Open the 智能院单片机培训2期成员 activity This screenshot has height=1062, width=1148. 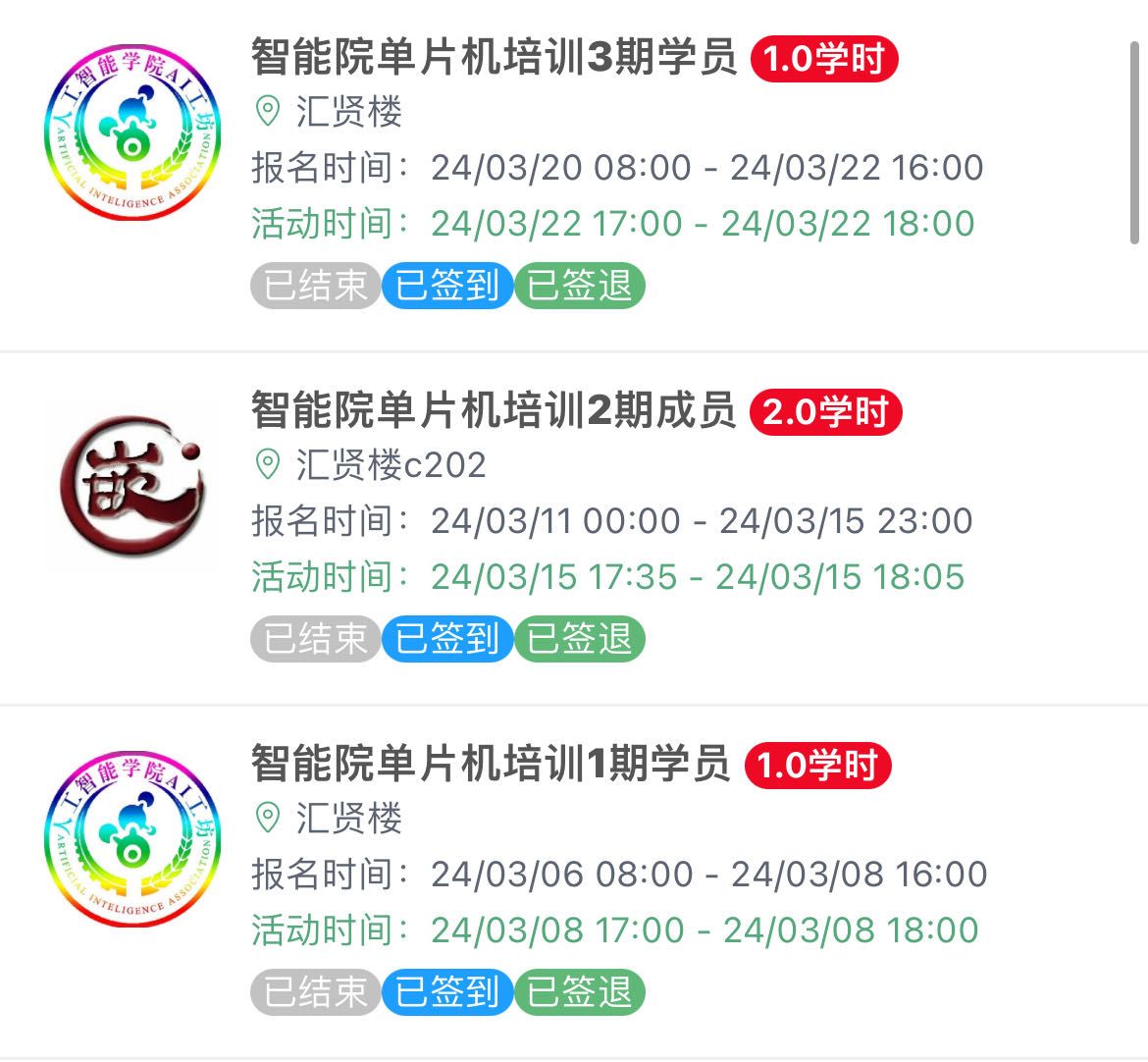point(493,411)
